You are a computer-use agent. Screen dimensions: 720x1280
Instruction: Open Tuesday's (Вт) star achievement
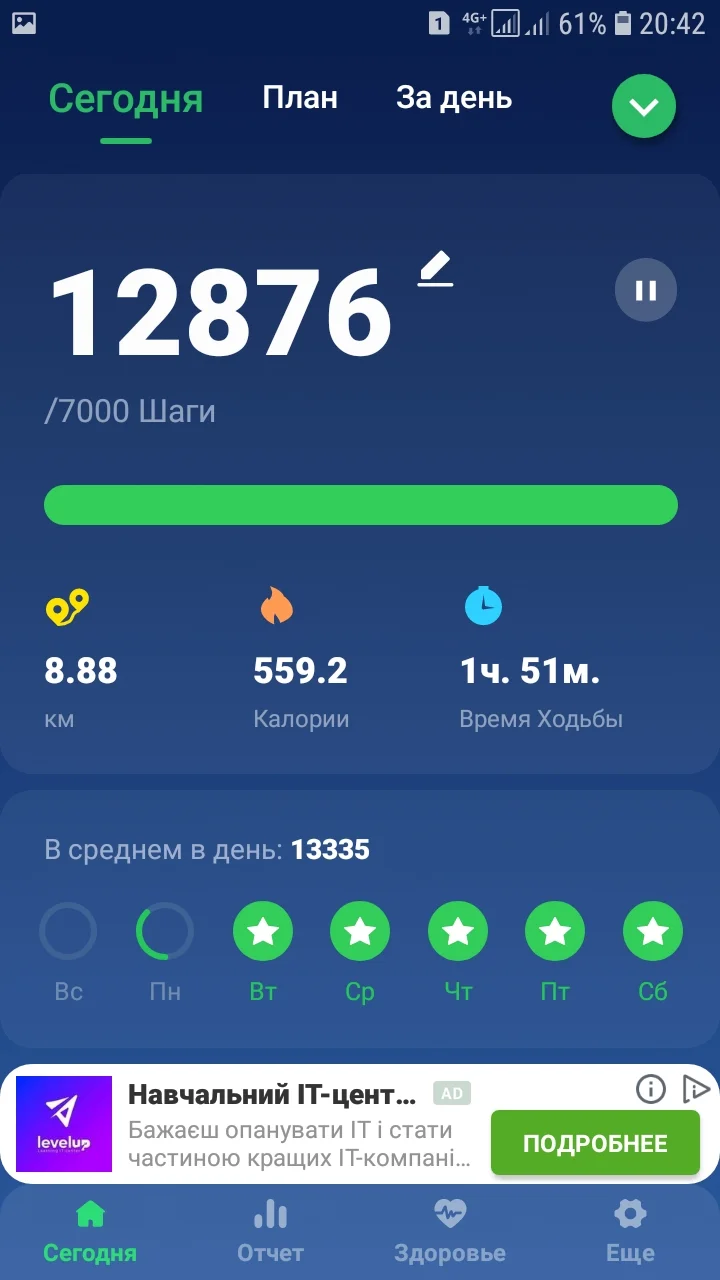(263, 931)
